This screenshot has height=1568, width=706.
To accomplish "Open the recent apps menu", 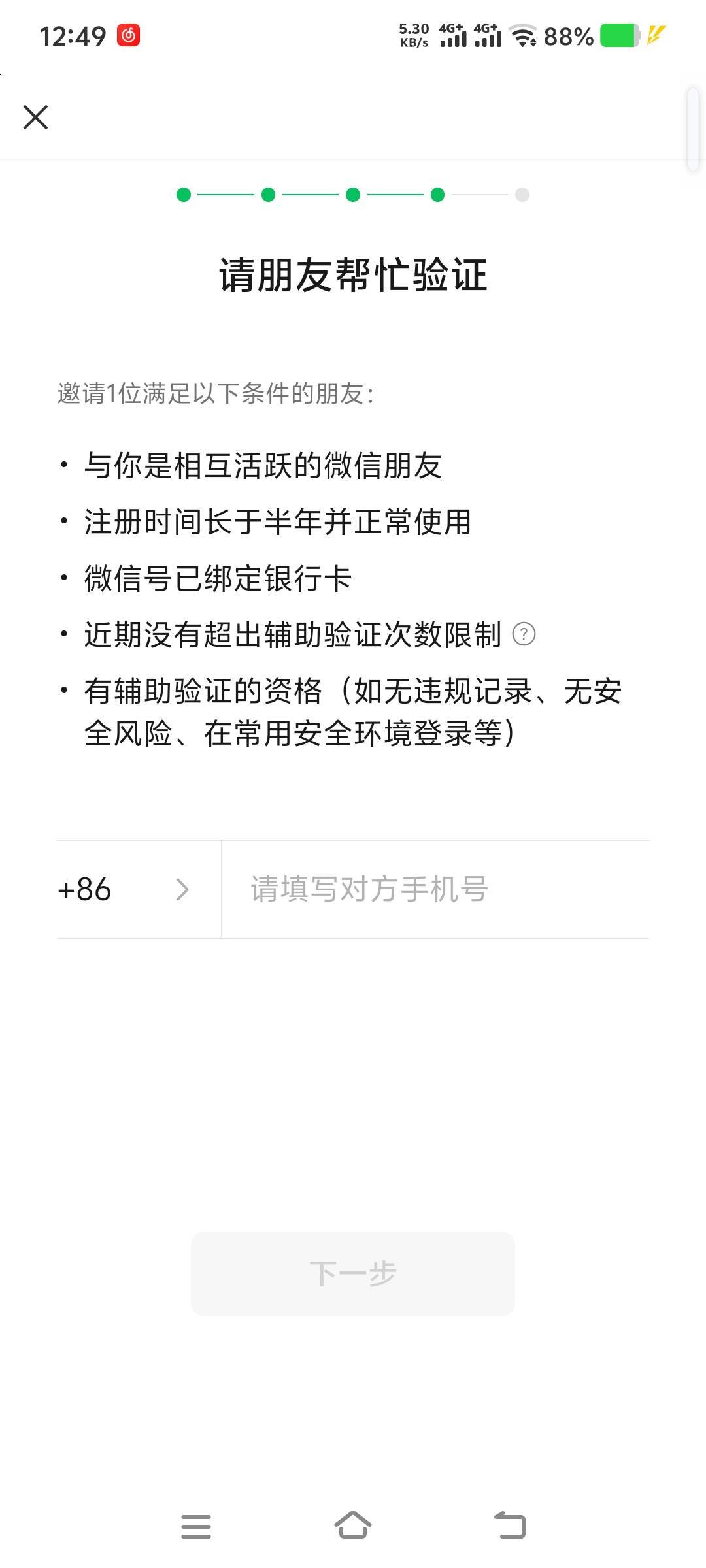I will [x=196, y=1526].
